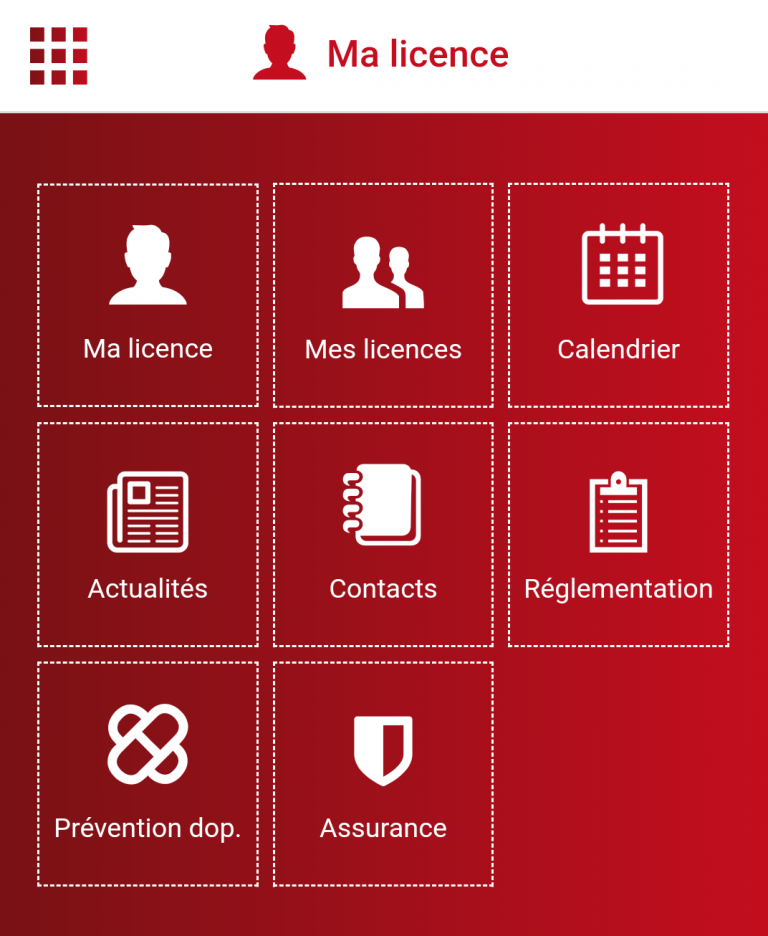Screen dimensions: 768x936
Task: Open the Actualités section
Action: coord(147,533)
